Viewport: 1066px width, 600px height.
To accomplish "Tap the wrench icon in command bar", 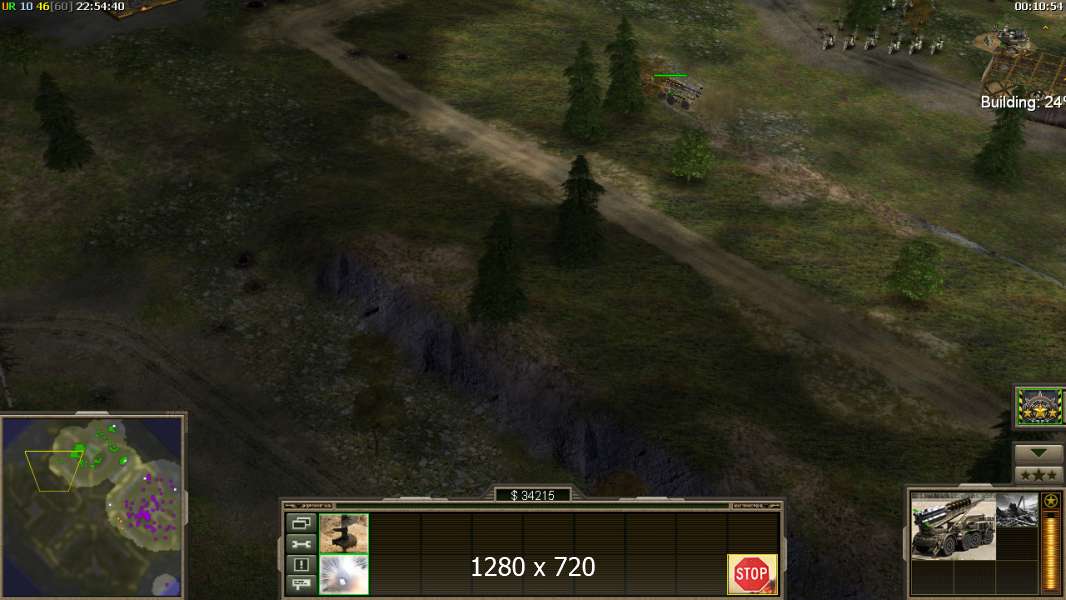I will 301,543.
